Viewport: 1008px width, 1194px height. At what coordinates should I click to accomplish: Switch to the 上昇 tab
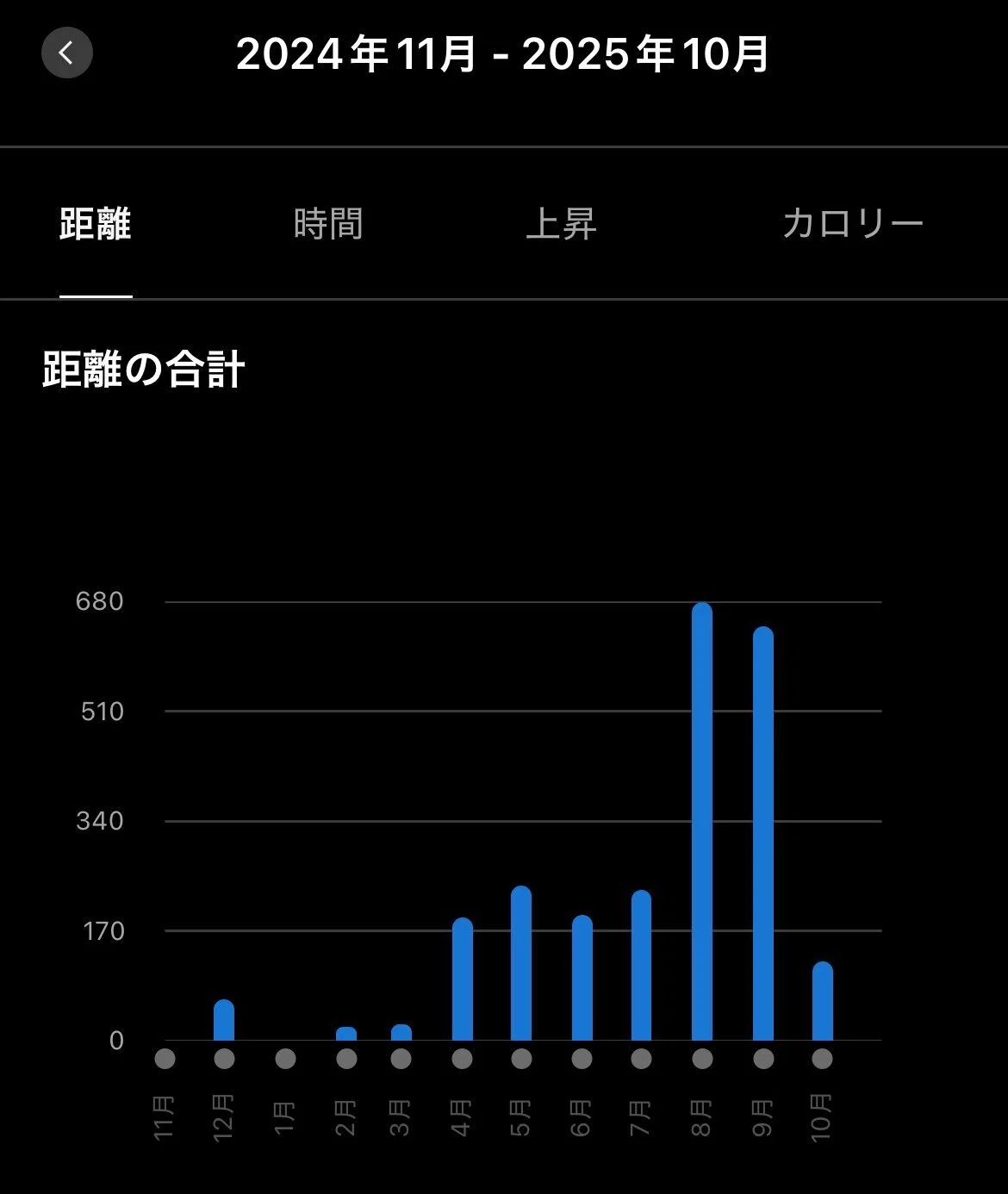(x=561, y=224)
